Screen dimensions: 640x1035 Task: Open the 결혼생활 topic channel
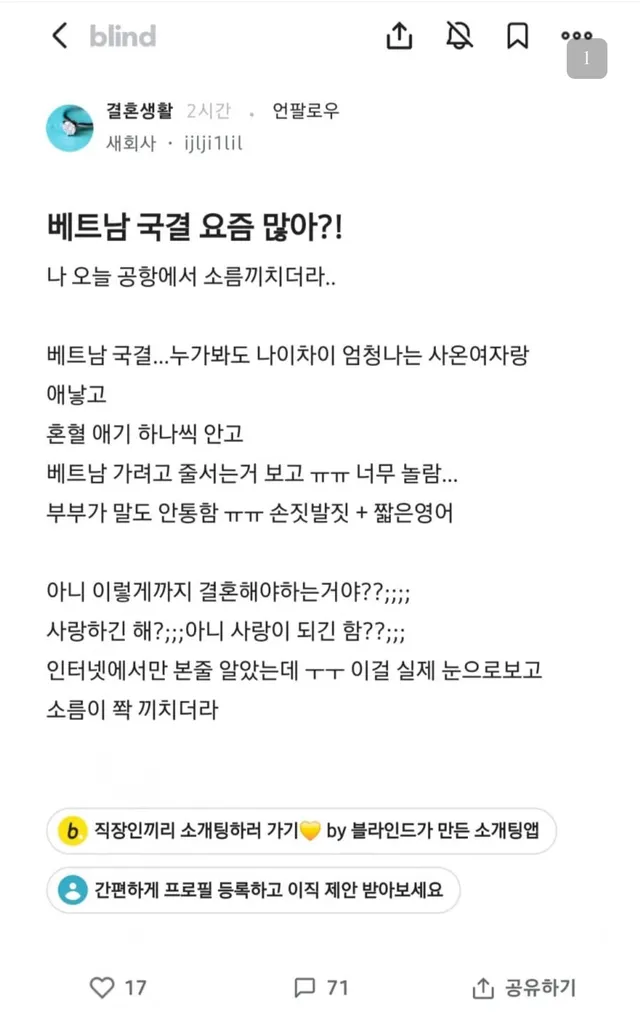point(139,110)
